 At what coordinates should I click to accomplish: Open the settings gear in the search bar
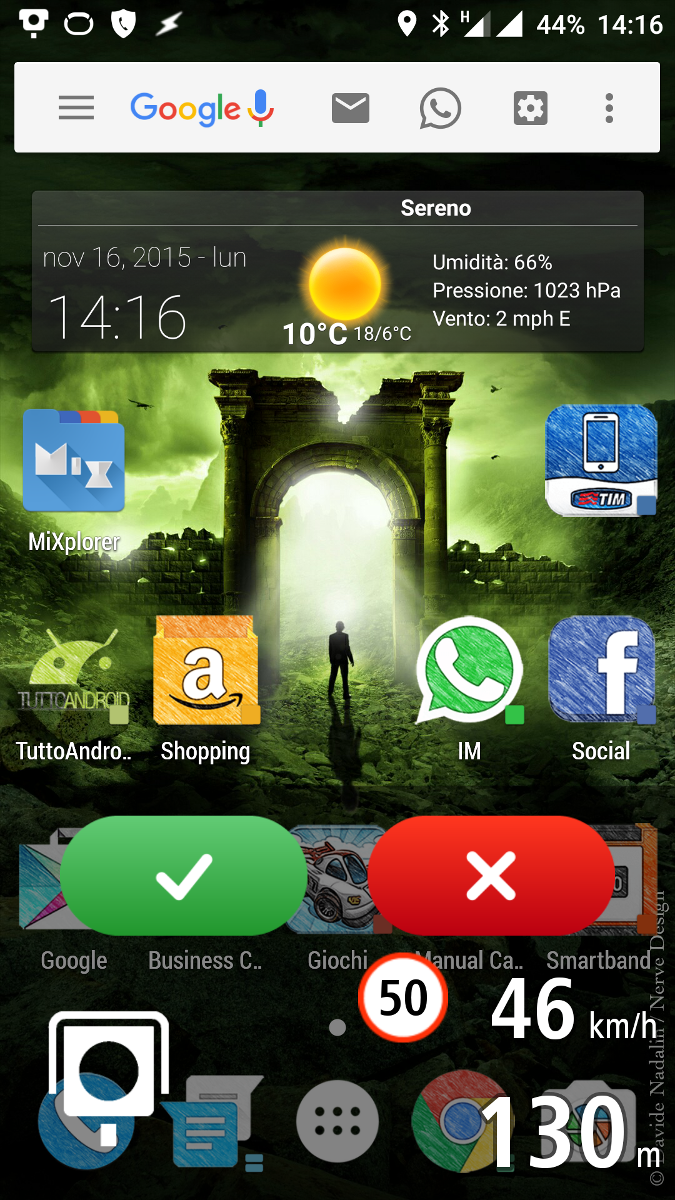(530, 108)
